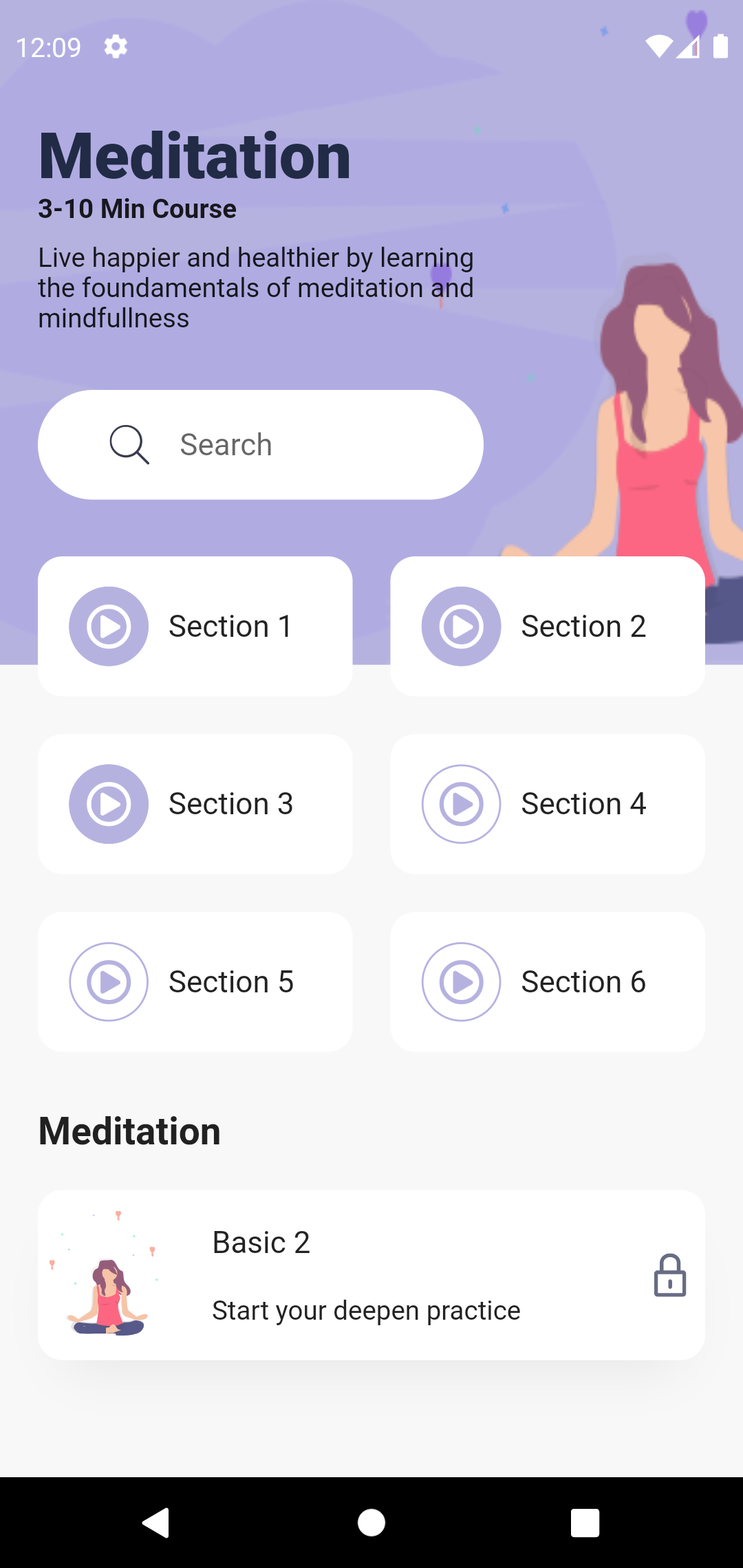Tap Section 6's play icon
743x1568 pixels.
[460, 981]
